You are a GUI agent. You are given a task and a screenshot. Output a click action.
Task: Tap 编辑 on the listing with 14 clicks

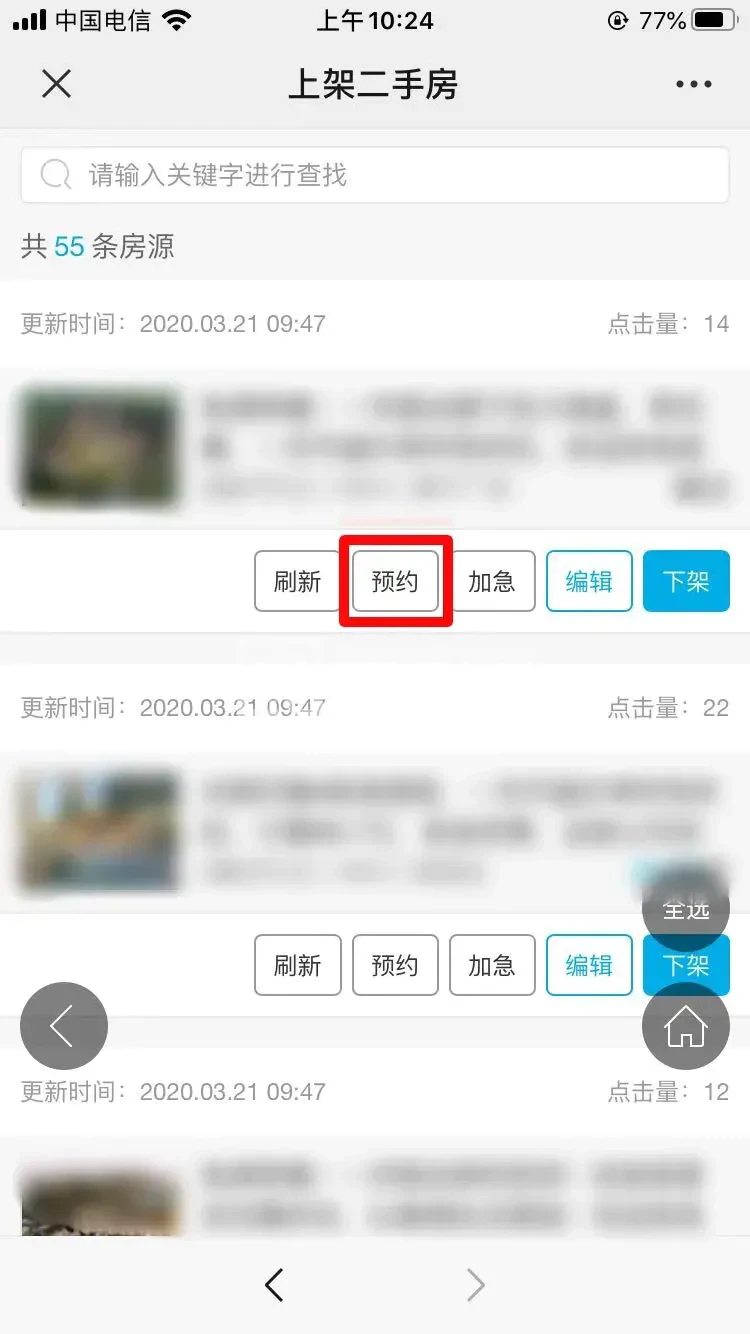589,581
